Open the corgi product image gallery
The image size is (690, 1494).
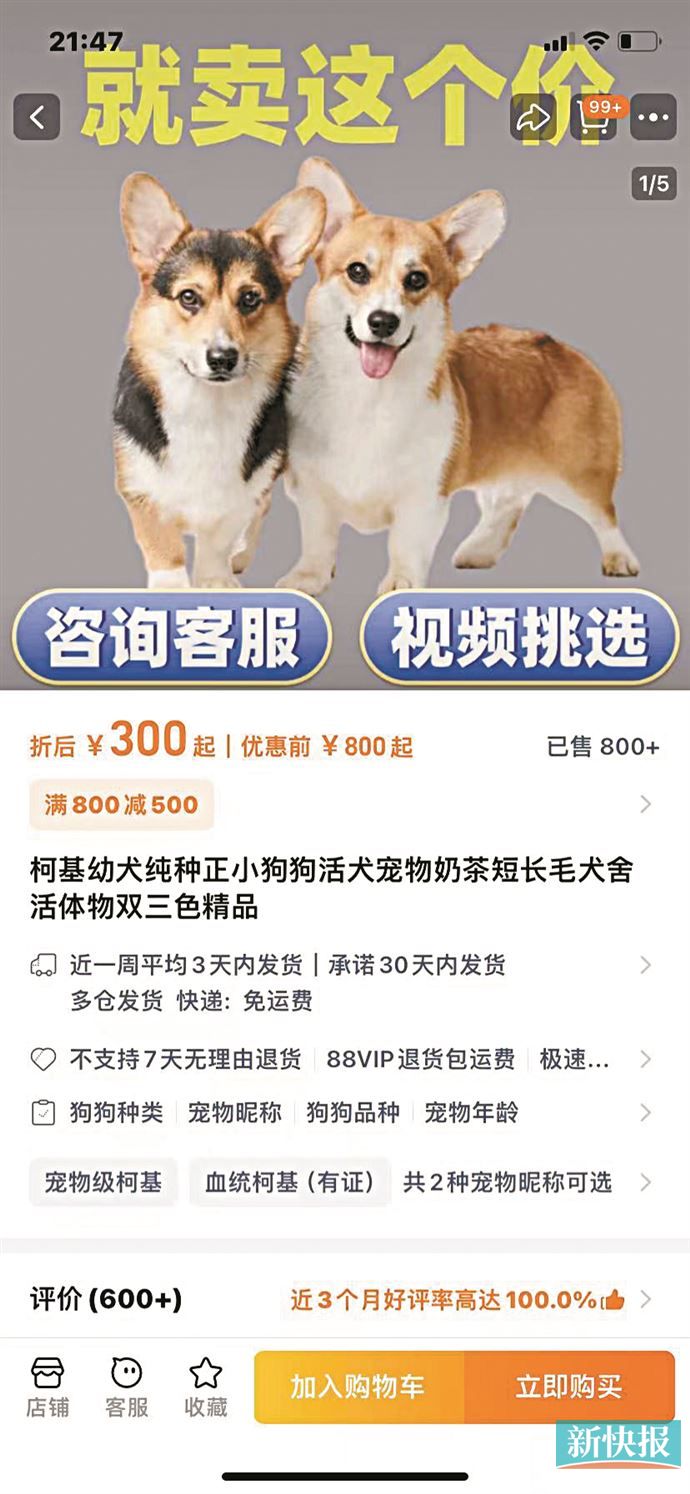click(x=345, y=400)
